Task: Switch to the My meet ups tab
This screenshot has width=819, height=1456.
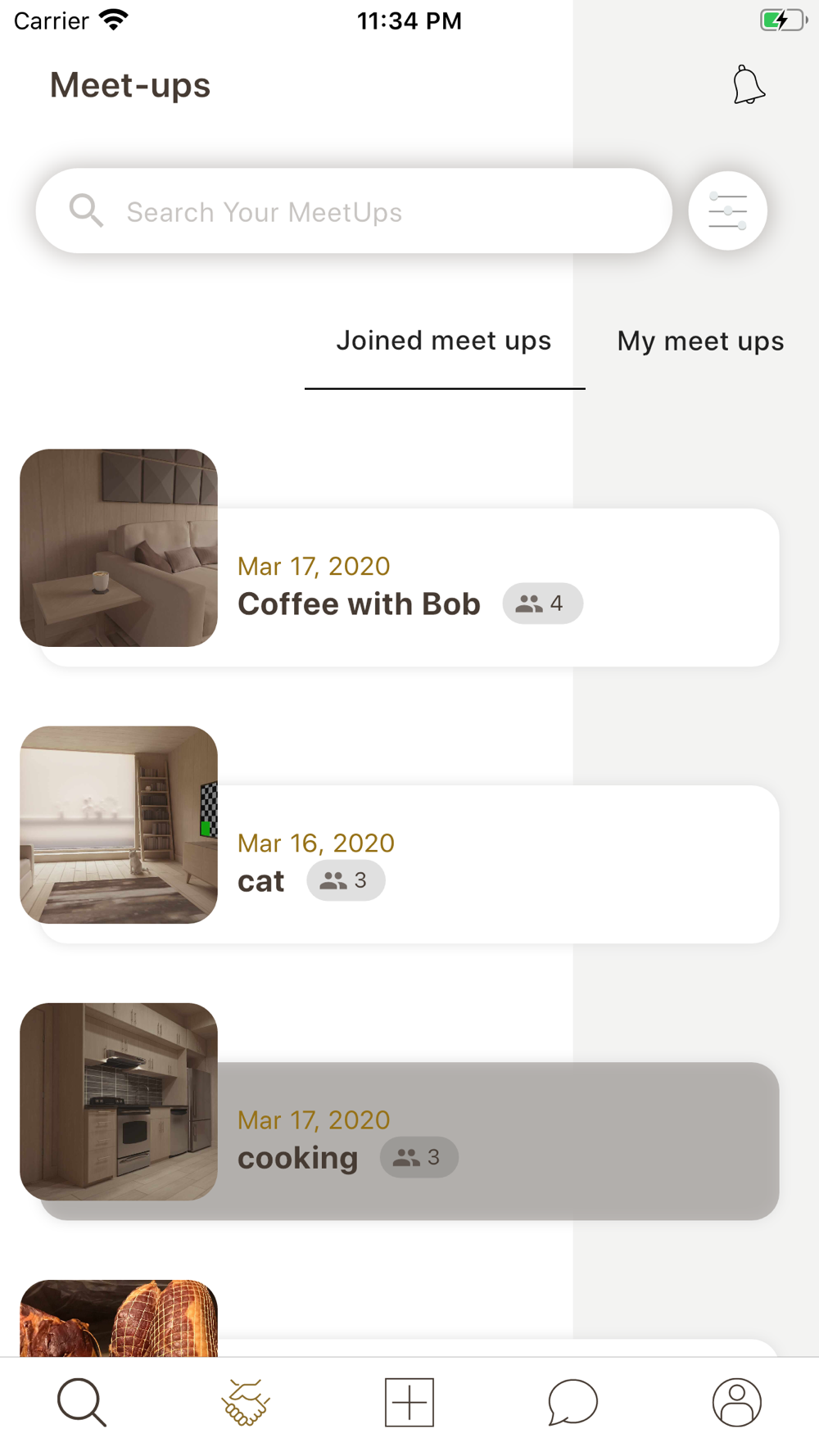Action: 700,341
